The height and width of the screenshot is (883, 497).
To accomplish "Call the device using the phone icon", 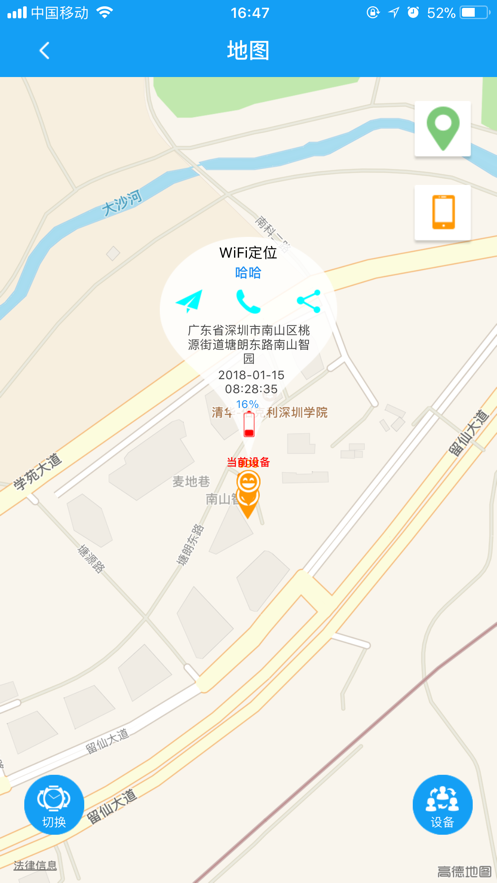I will click(x=248, y=301).
